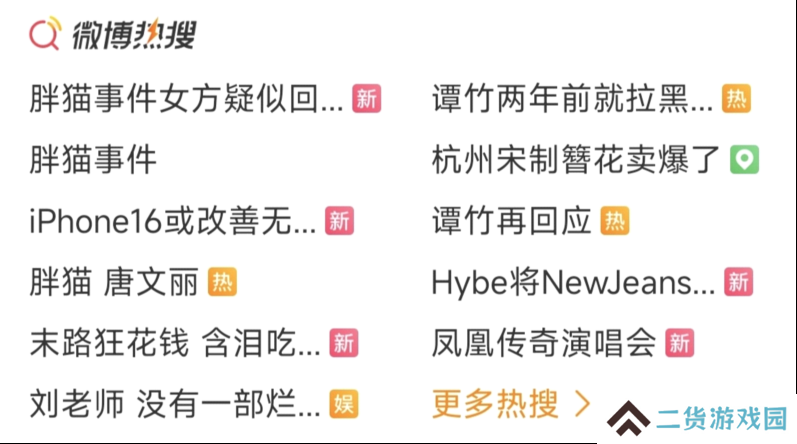Open 杭州宋制簪花卖爆了 topic
Viewport: 797px width, 444px height.
(576, 160)
